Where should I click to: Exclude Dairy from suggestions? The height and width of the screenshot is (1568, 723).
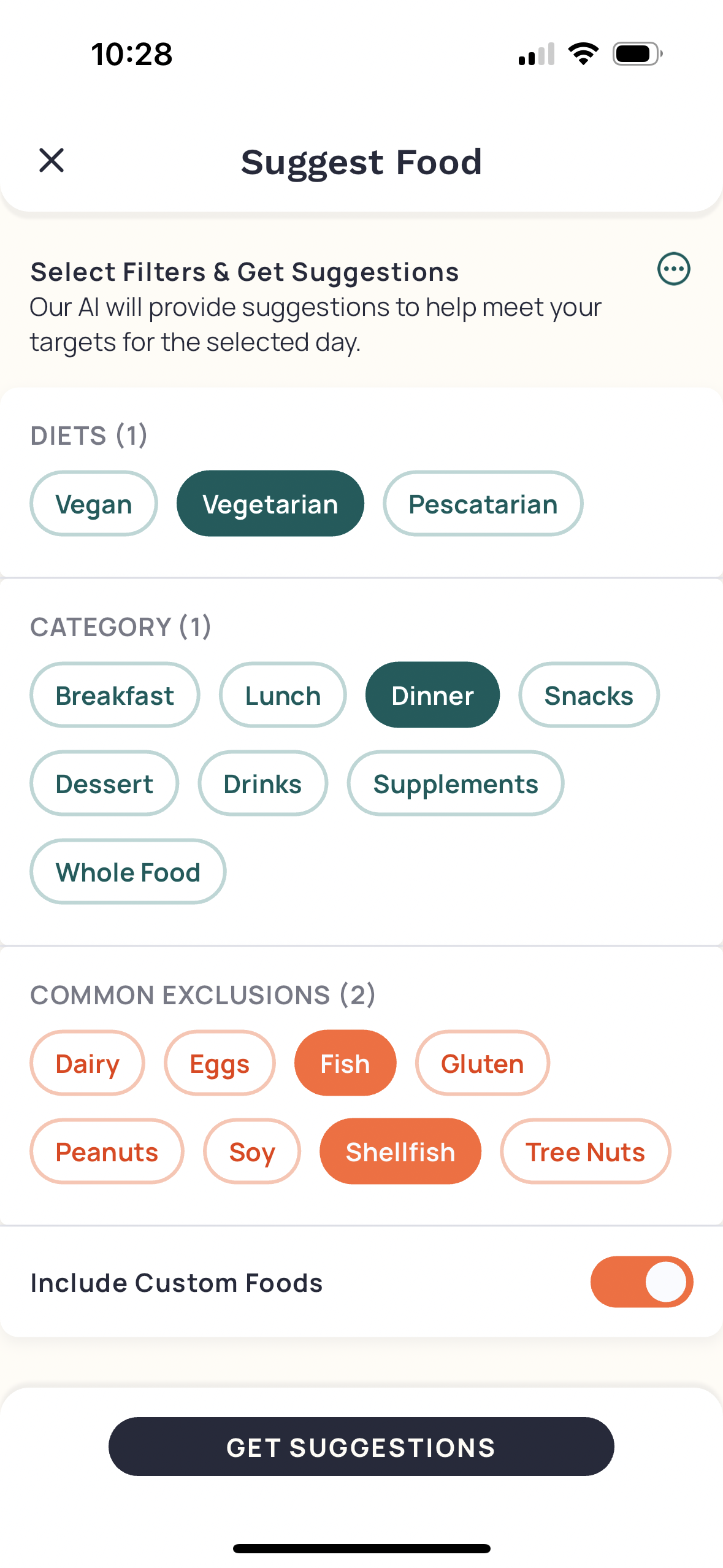(87, 1063)
